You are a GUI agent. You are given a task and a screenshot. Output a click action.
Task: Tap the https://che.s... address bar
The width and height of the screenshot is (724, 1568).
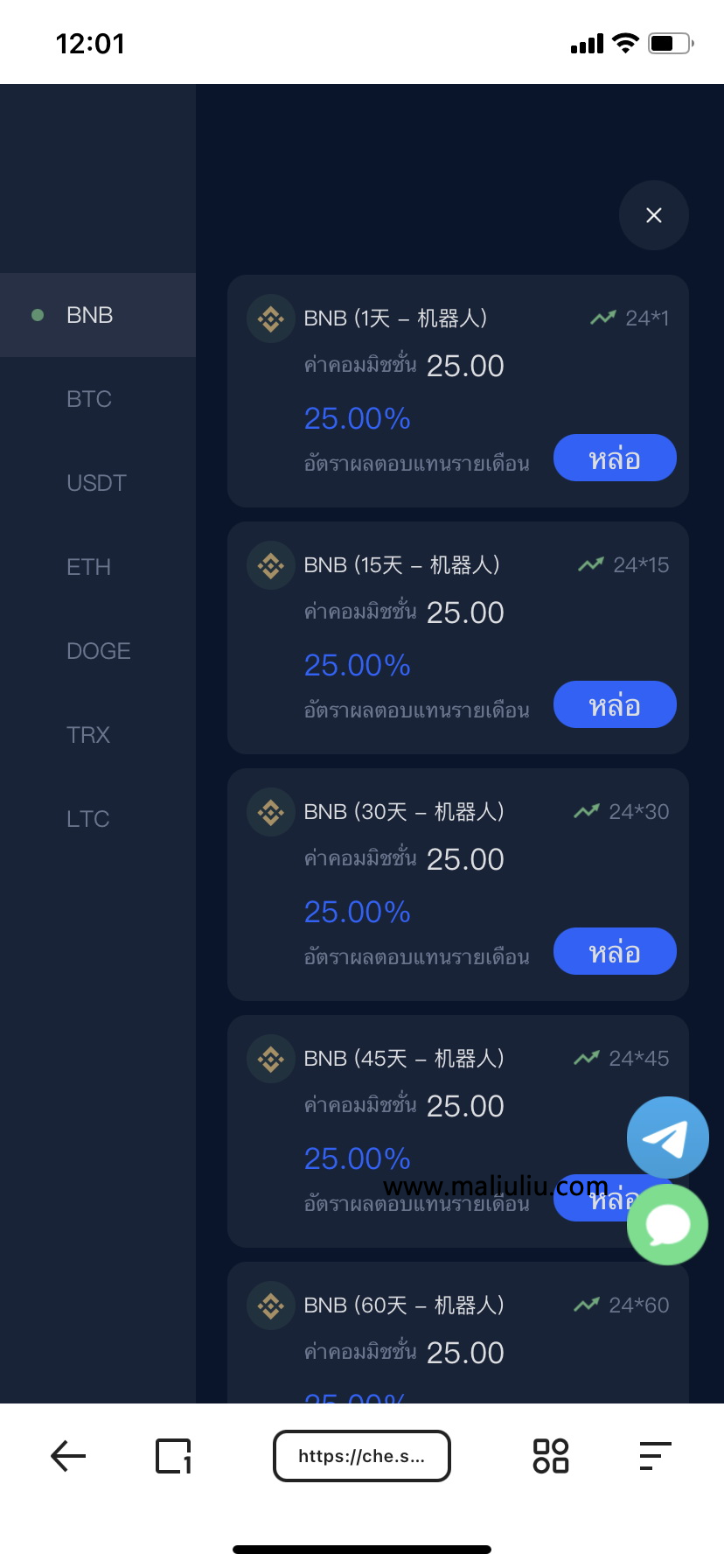tap(362, 1455)
